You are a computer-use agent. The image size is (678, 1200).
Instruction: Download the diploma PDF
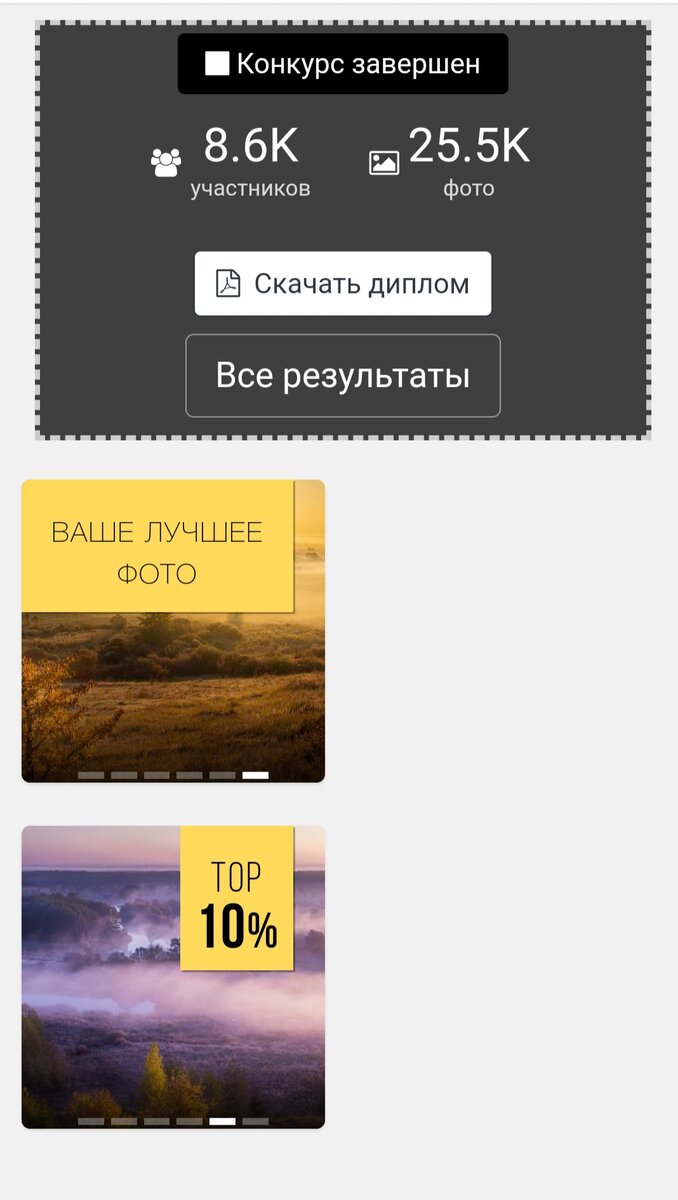coord(342,284)
